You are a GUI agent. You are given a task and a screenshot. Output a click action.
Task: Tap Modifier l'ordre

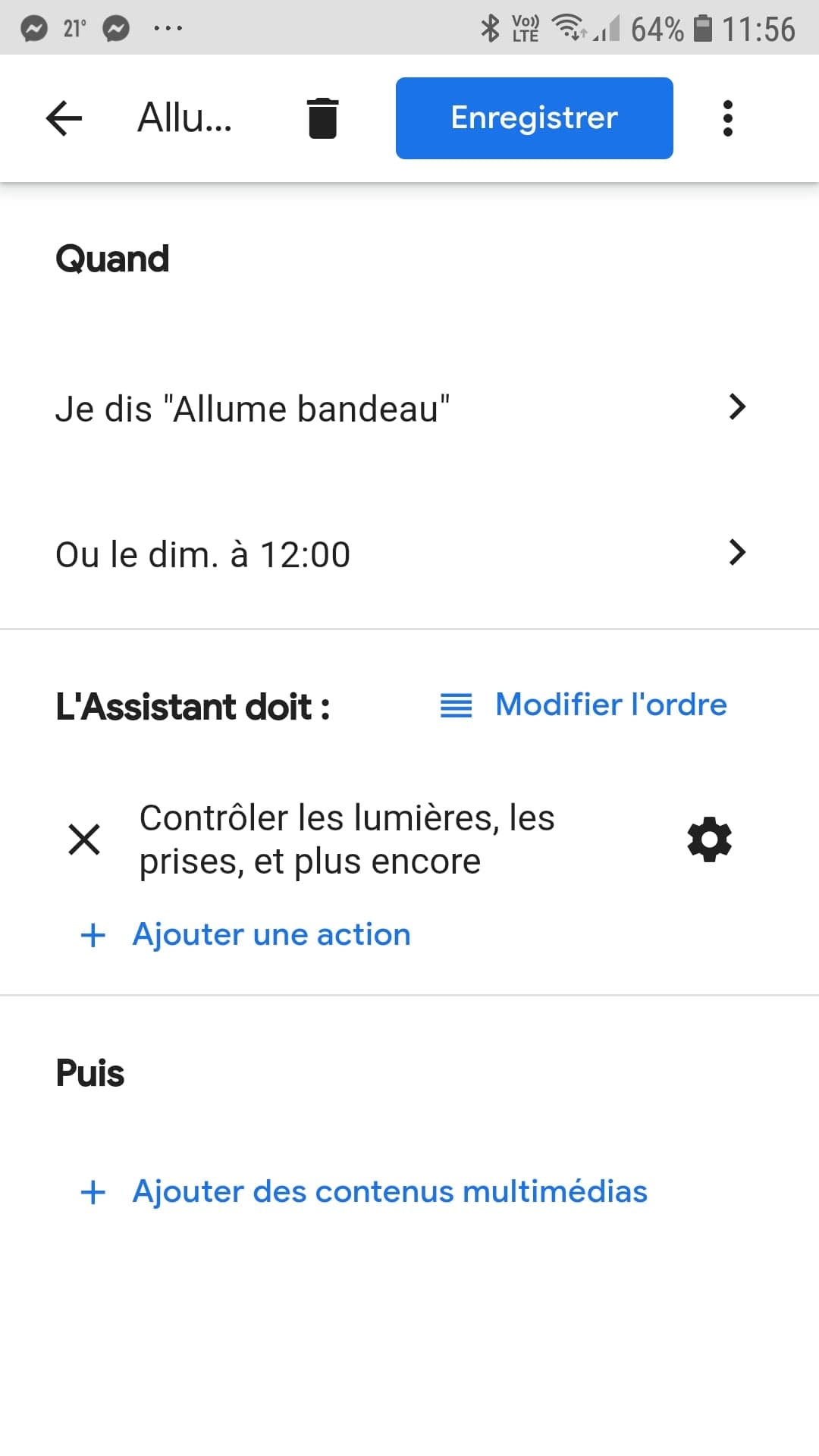tap(584, 704)
